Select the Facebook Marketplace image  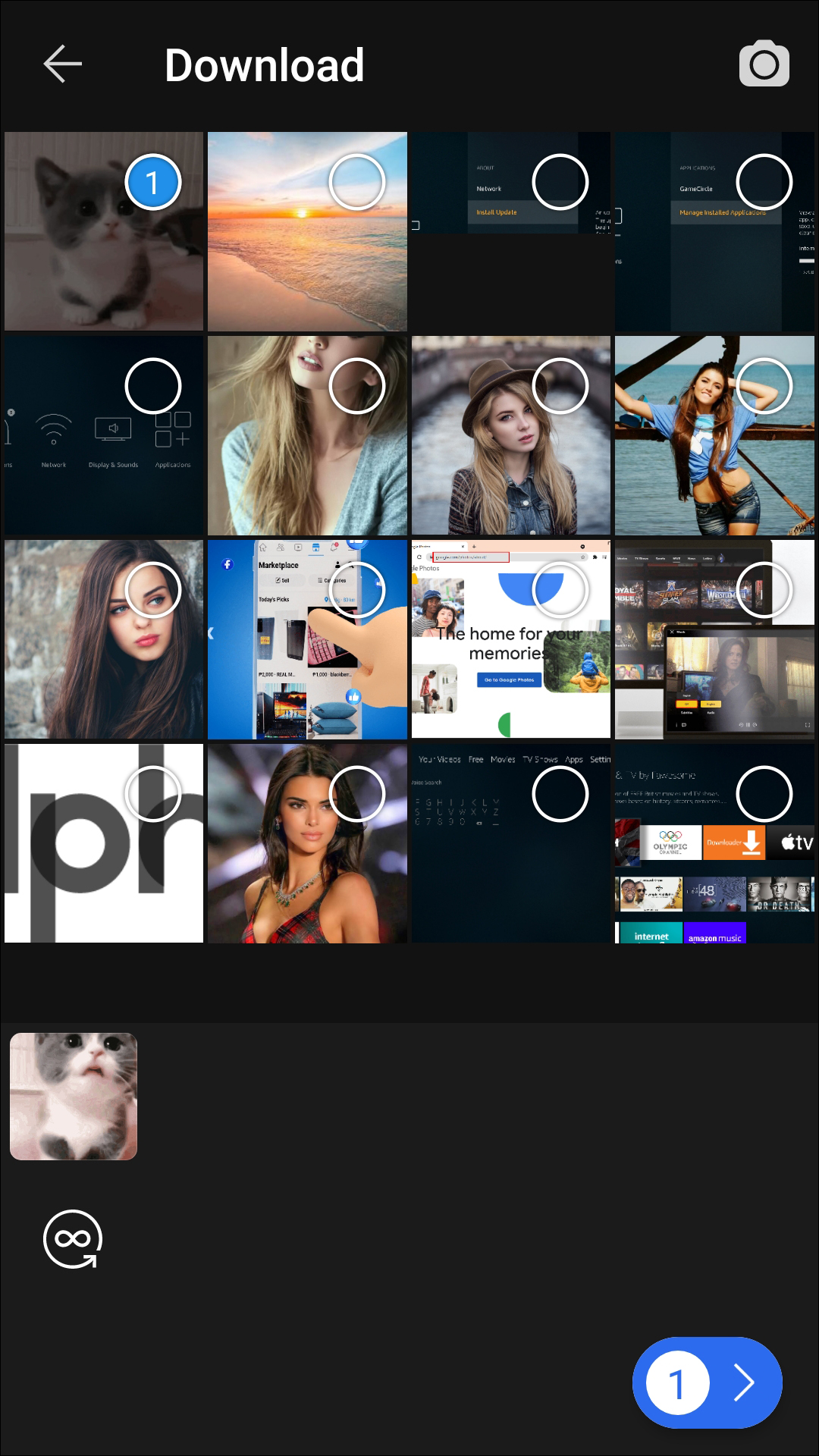356,590
